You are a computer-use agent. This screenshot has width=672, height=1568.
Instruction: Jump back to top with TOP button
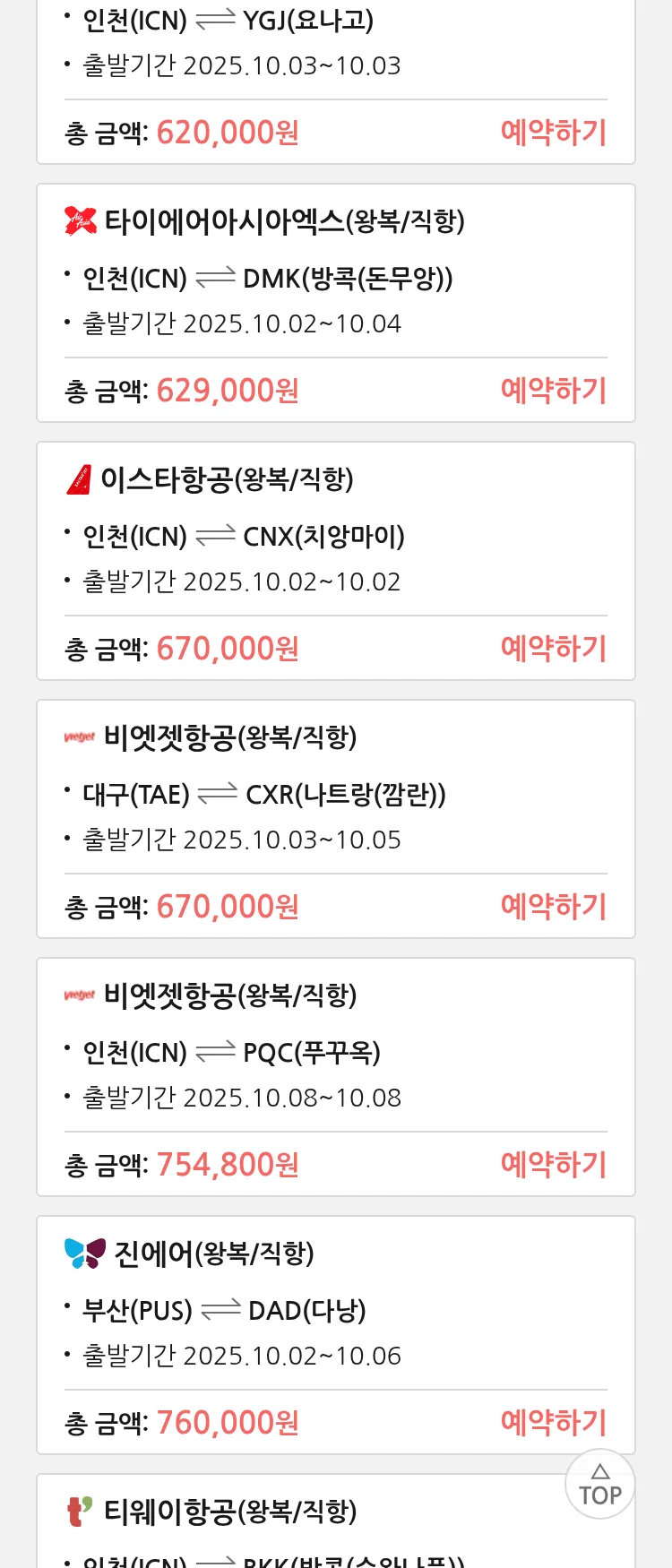click(600, 1485)
